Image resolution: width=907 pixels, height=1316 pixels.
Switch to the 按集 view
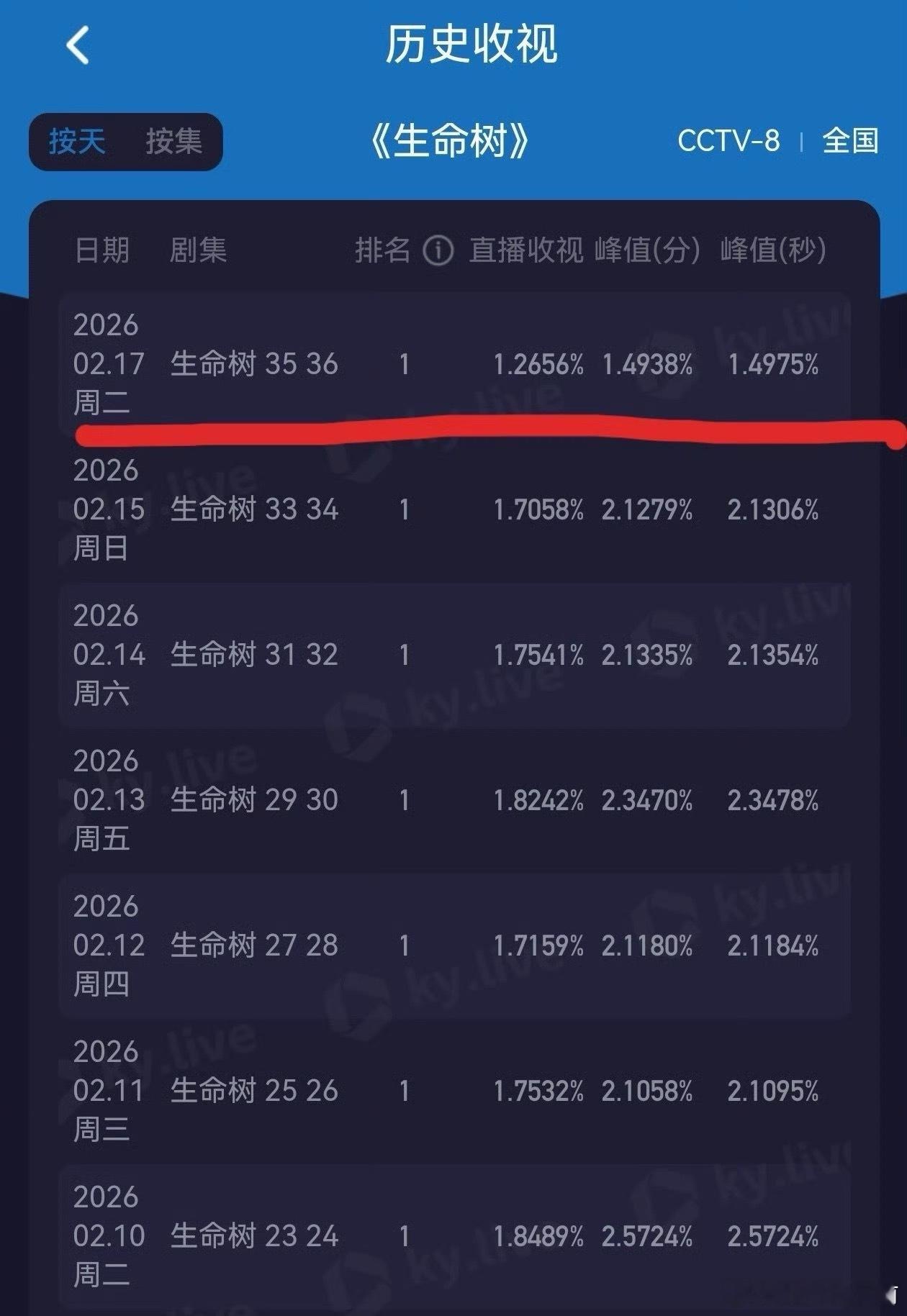[x=176, y=142]
